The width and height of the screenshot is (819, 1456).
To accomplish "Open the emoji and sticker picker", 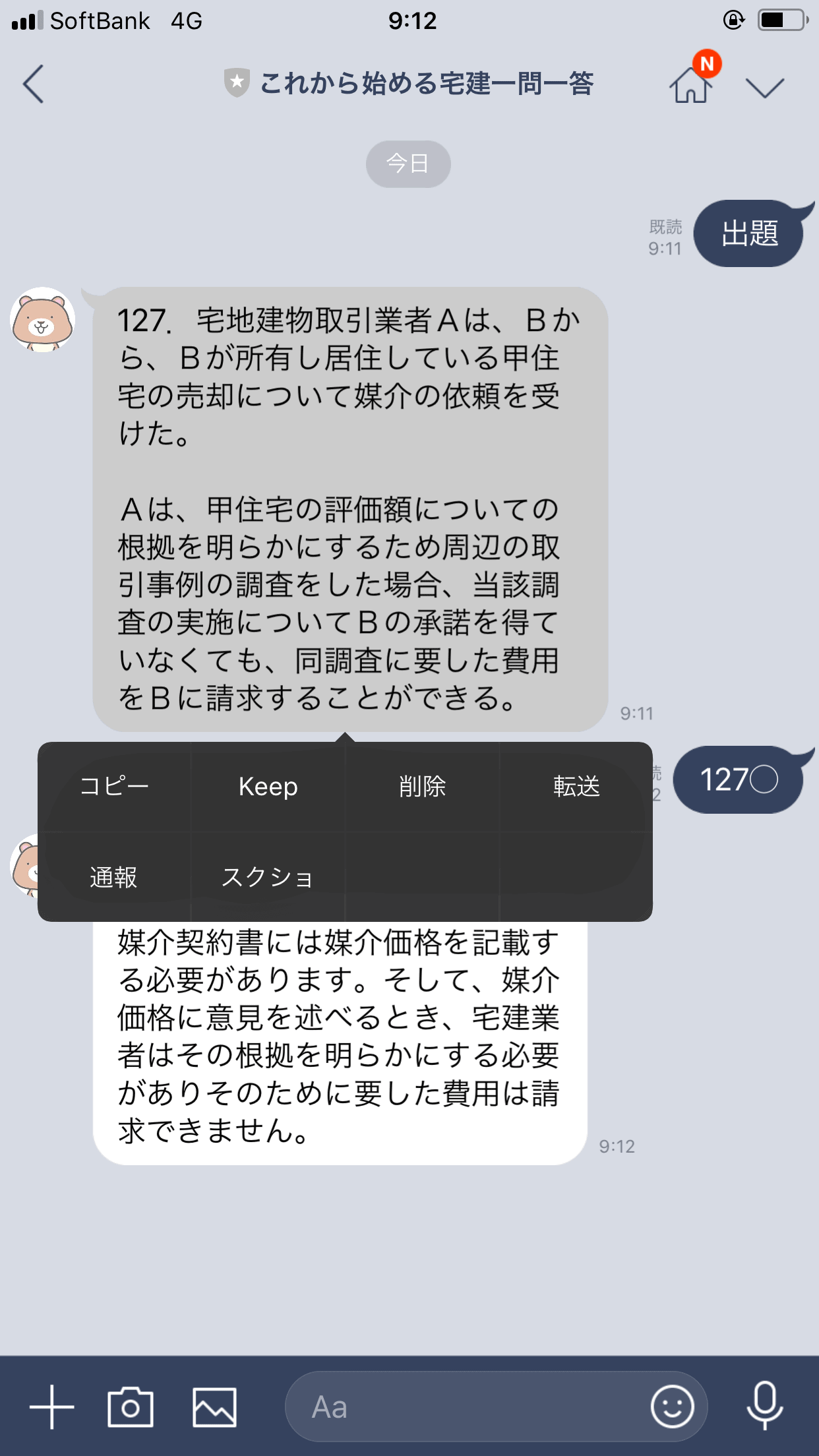I will pyautogui.click(x=672, y=1407).
